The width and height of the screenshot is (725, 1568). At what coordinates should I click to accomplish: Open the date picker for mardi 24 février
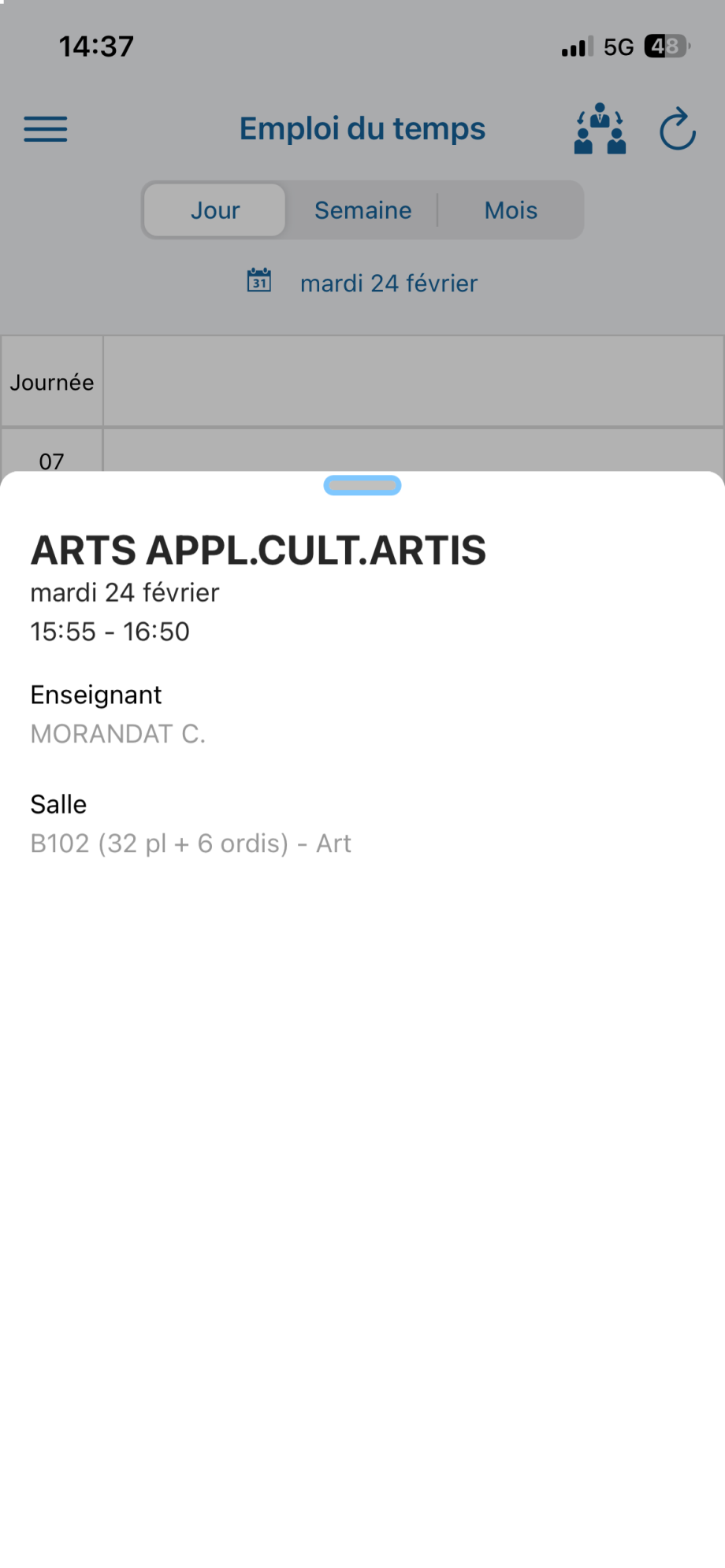362,283
